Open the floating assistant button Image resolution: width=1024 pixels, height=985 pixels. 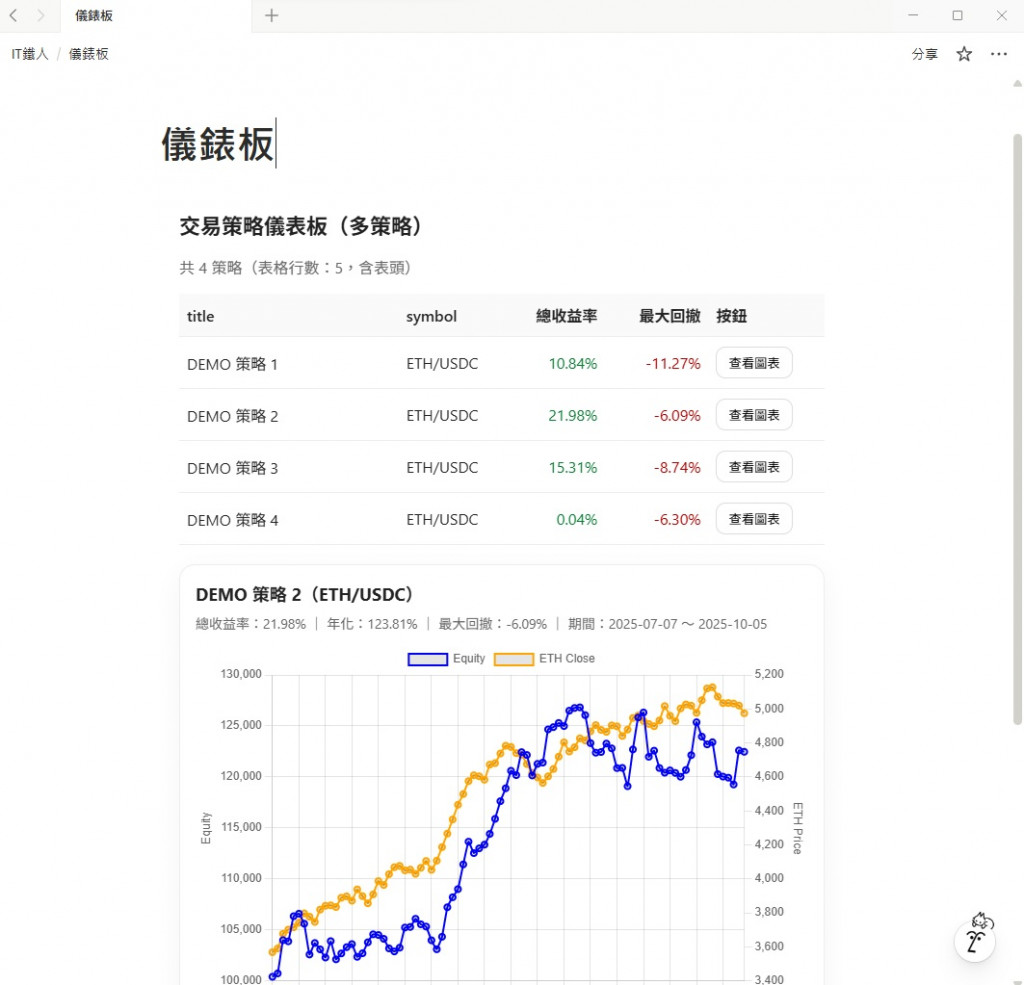(x=975, y=940)
